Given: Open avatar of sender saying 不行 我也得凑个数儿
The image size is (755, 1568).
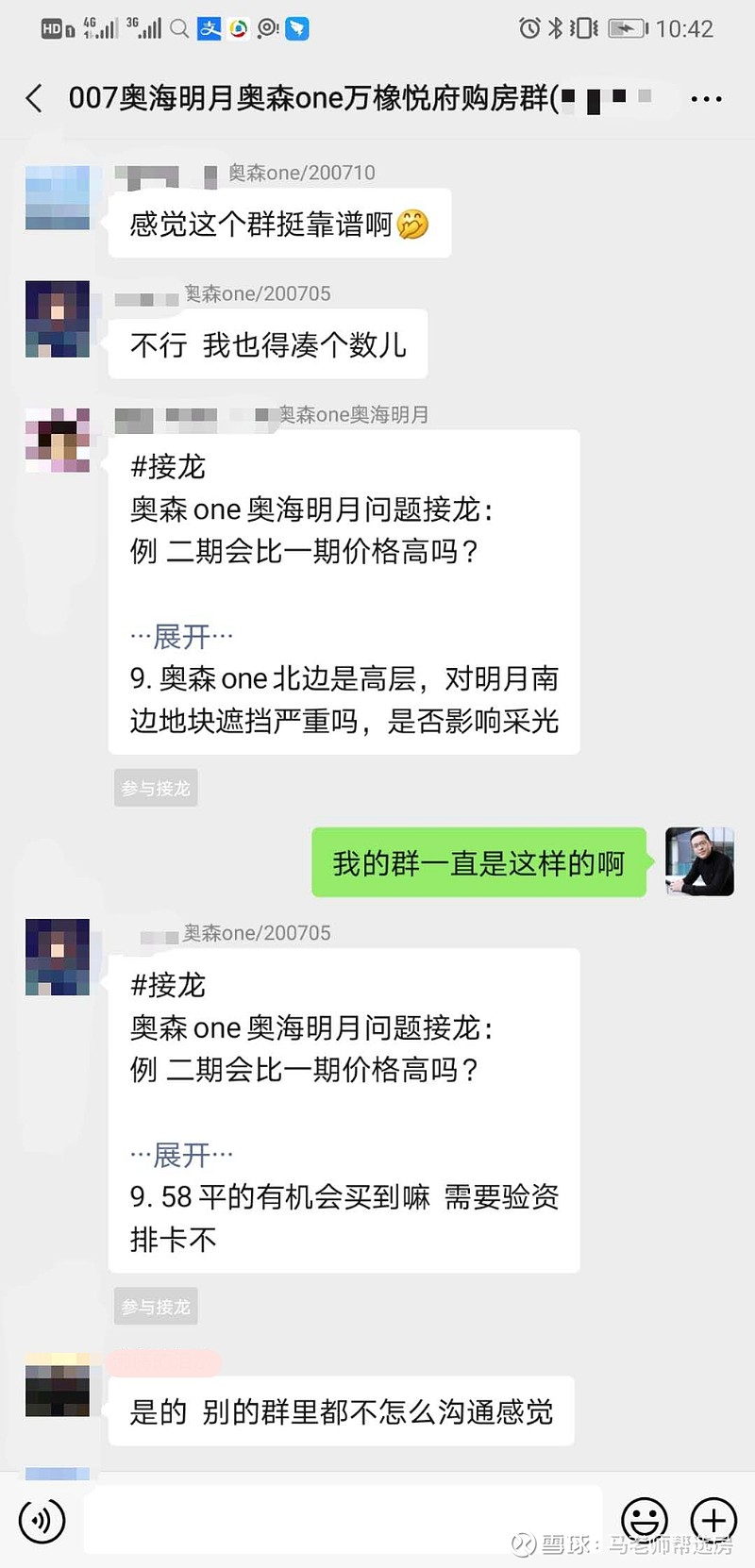Looking at the screenshot, I should click(x=58, y=319).
